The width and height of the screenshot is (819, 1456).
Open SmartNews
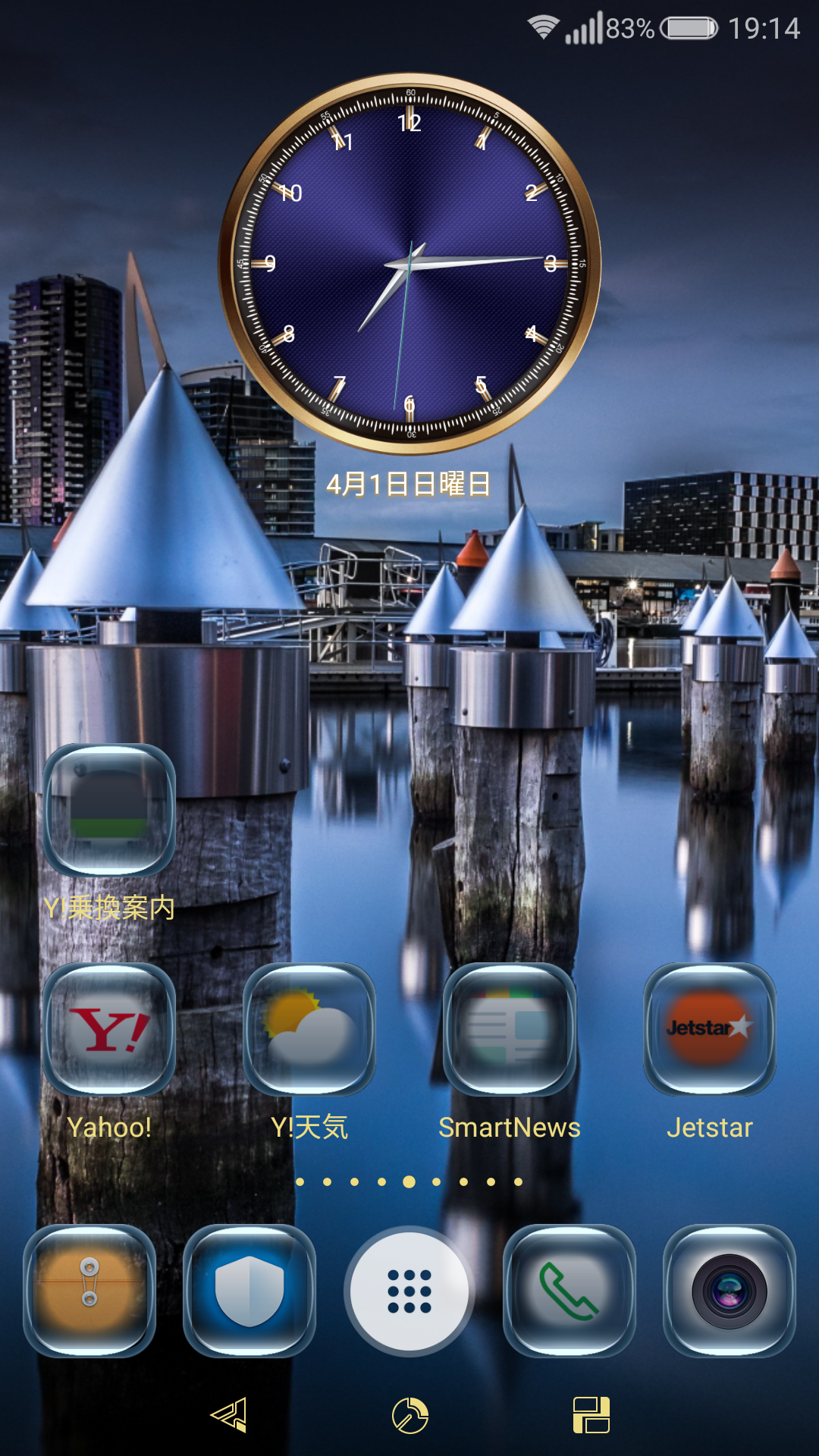coord(510,1030)
